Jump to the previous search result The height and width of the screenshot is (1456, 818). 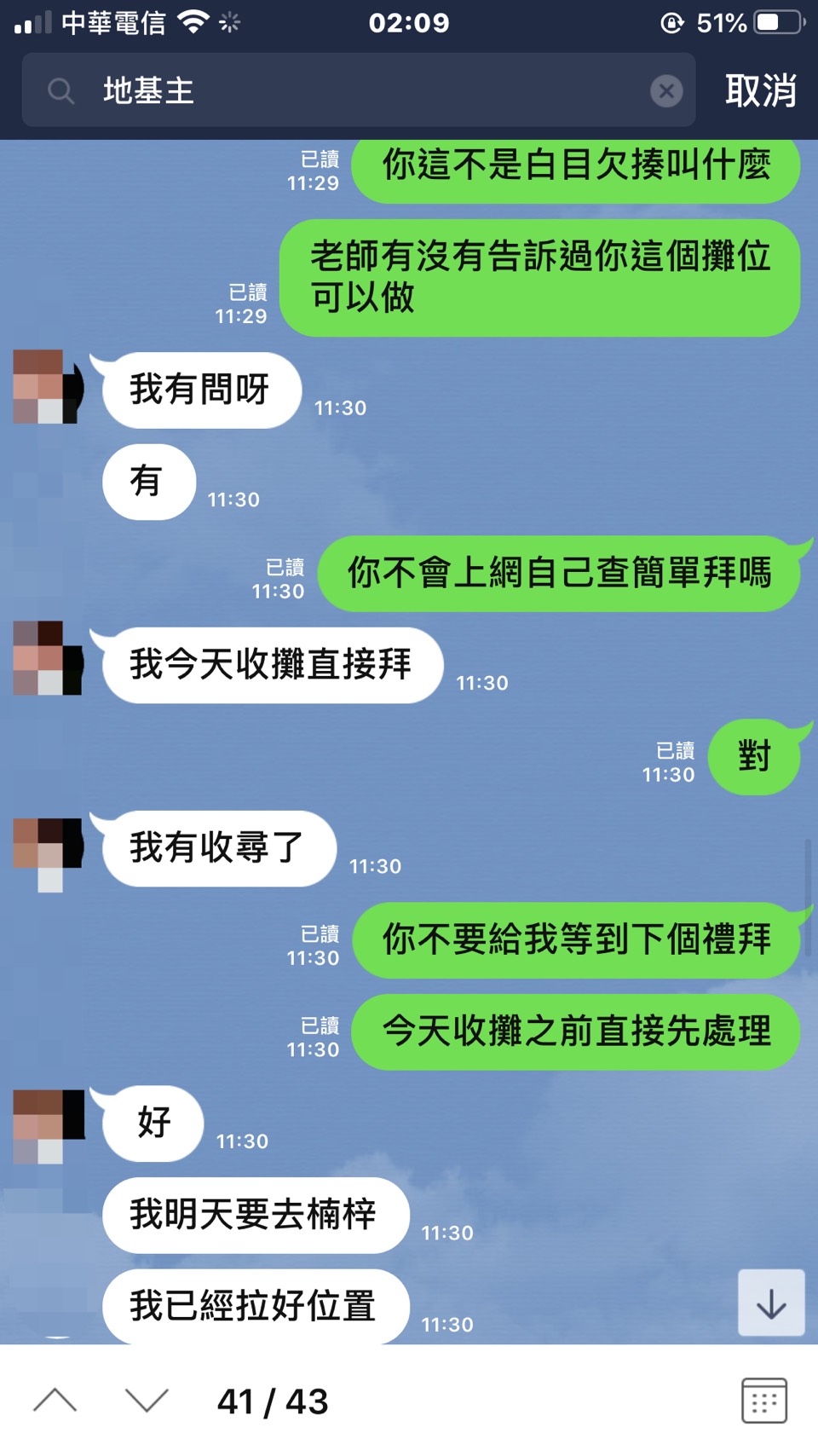(55, 1401)
